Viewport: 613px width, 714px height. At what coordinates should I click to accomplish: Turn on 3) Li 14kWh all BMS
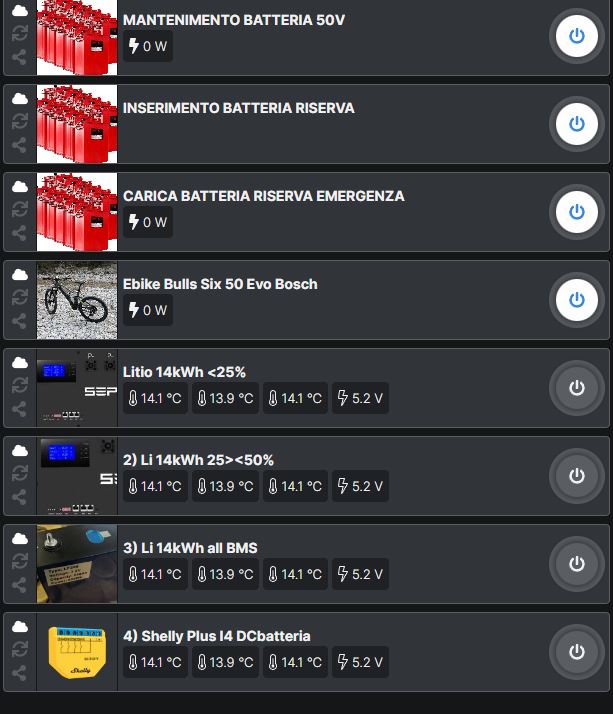pyautogui.click(x=576, y=564)
